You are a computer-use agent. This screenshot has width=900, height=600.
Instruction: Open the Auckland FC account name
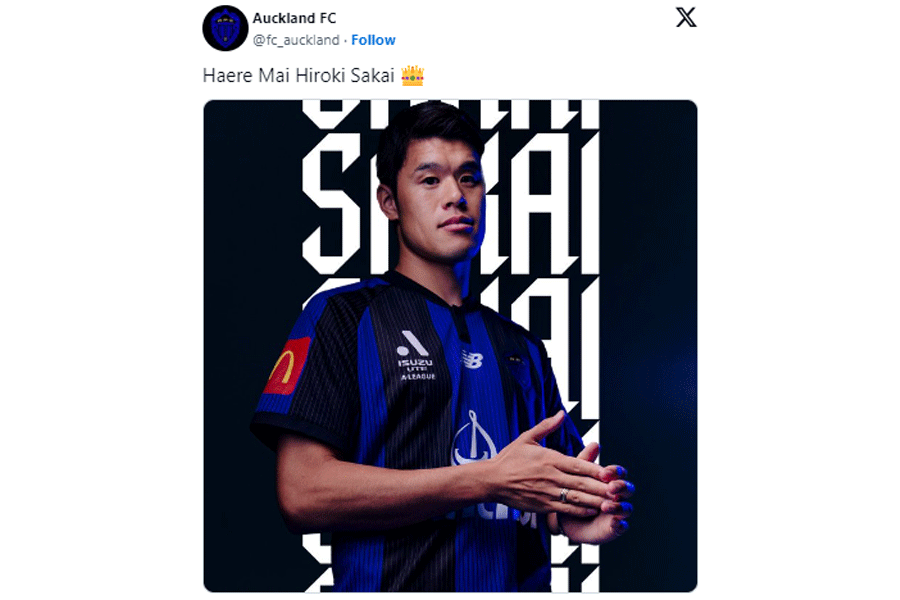(x=294, y=18)
